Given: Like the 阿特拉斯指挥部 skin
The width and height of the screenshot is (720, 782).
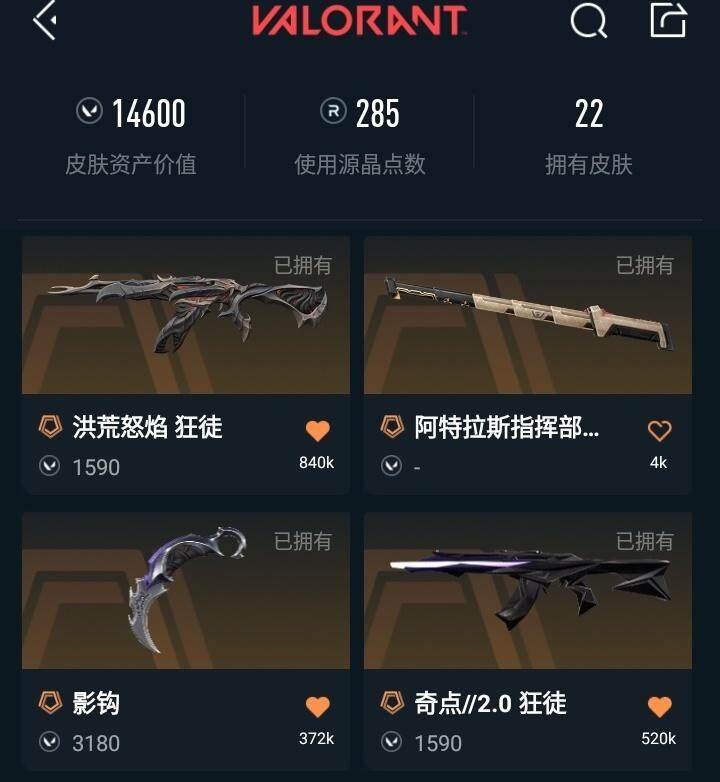Looking at the screenshot, I should tap(659, 431).
